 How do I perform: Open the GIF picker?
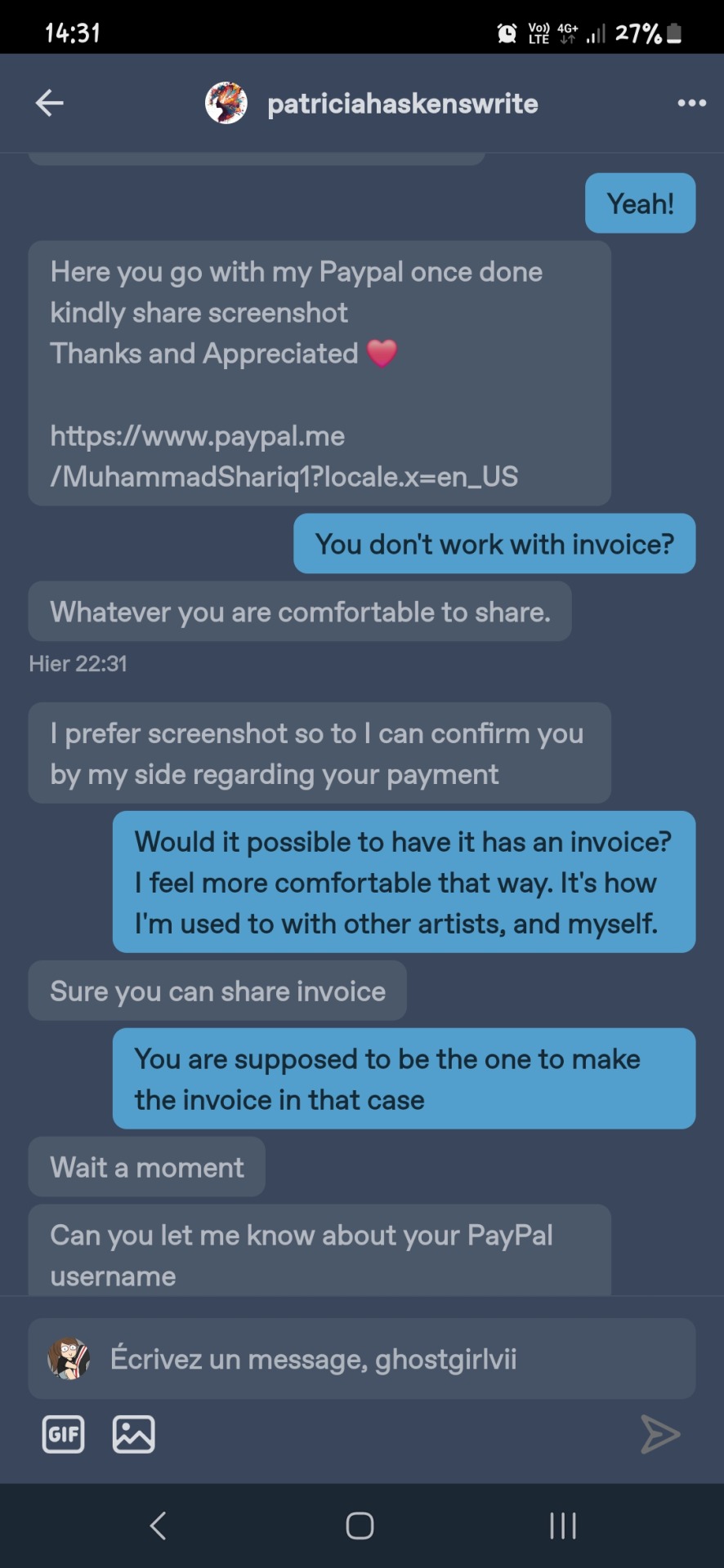pos(63,1434)
